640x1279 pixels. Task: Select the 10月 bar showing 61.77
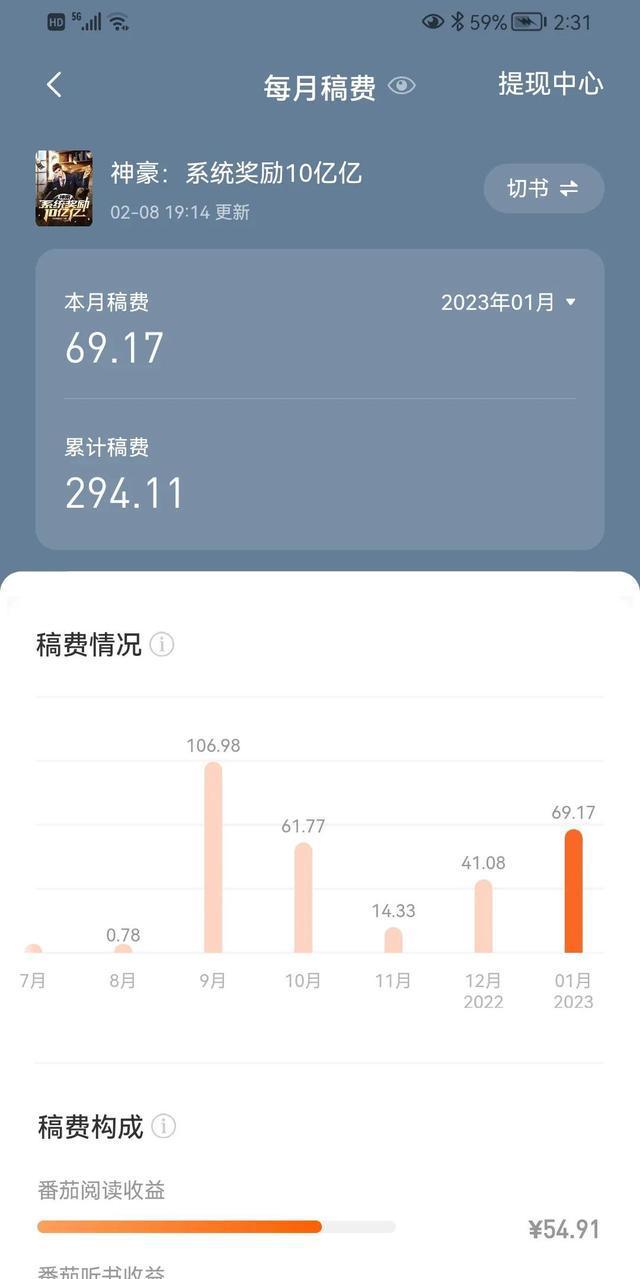coord(303,898)
